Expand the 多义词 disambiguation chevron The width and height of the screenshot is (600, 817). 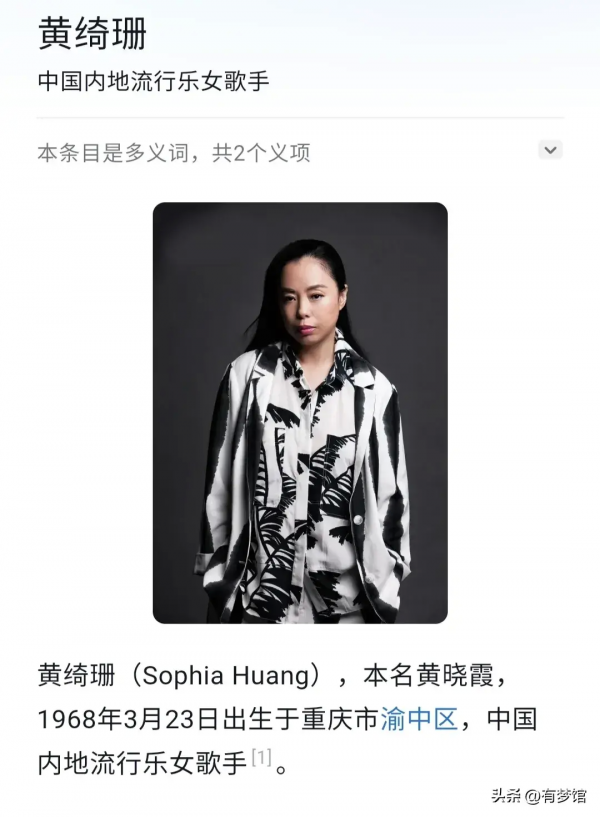coord(550,151)
